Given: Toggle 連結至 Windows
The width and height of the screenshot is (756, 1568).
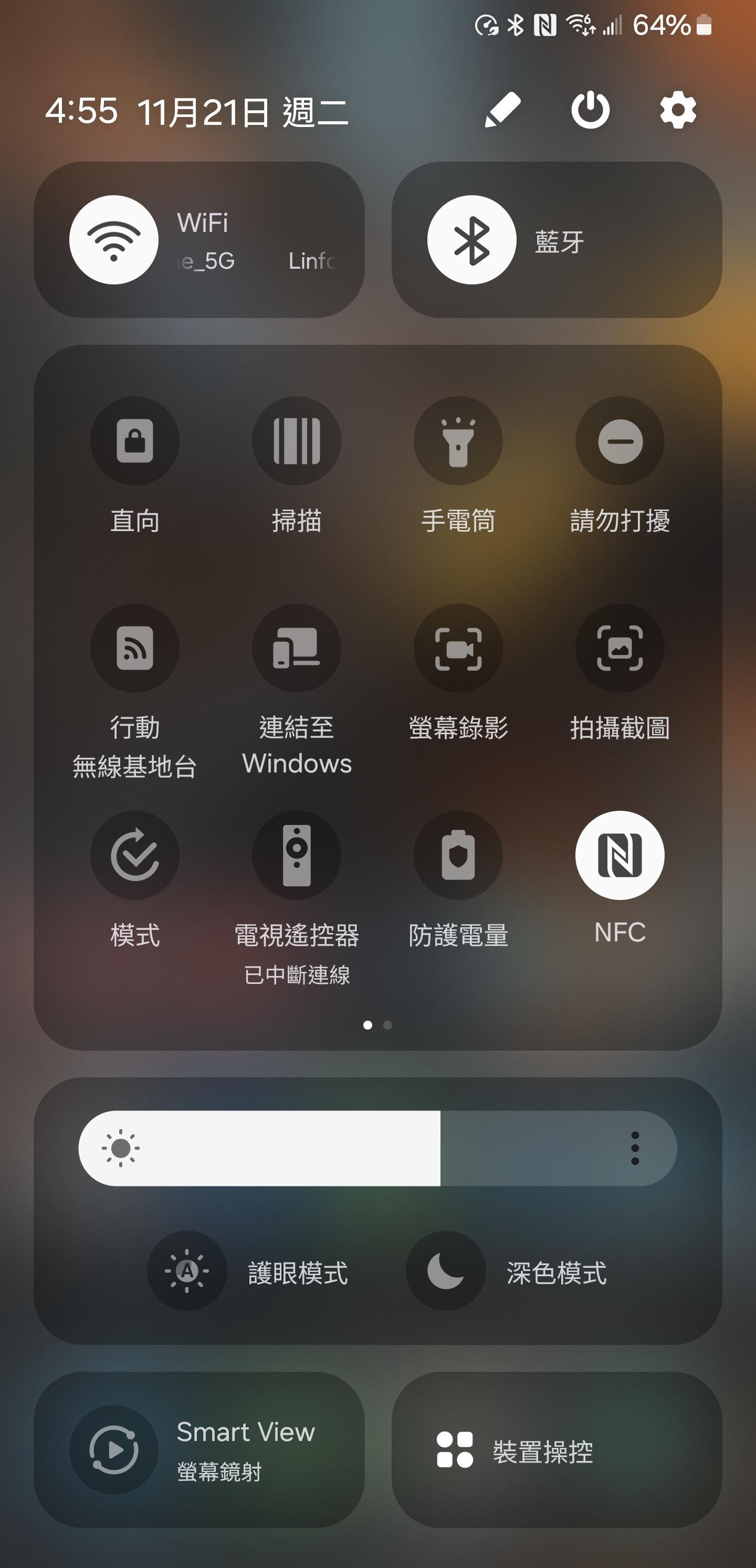Looking at the screenshot, I should tap(297, 648).
